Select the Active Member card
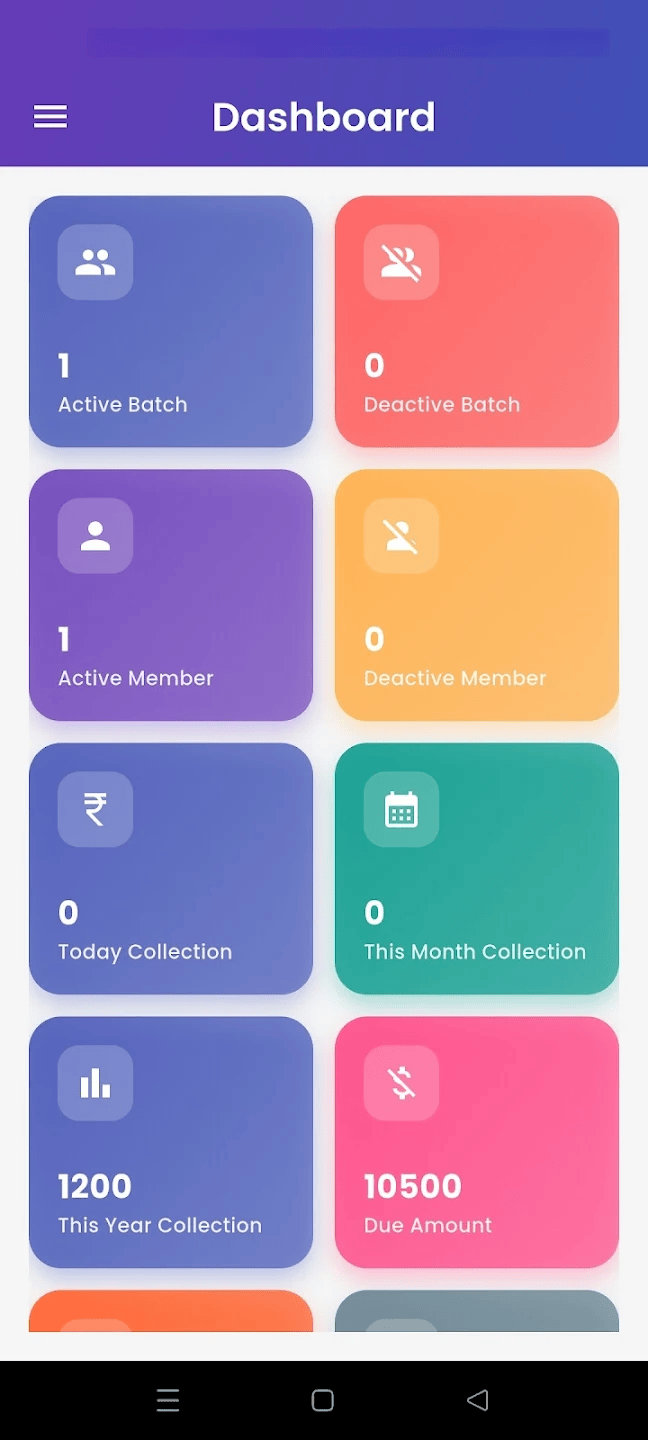This screenshot has width=648, height=1440. point(171,595)
